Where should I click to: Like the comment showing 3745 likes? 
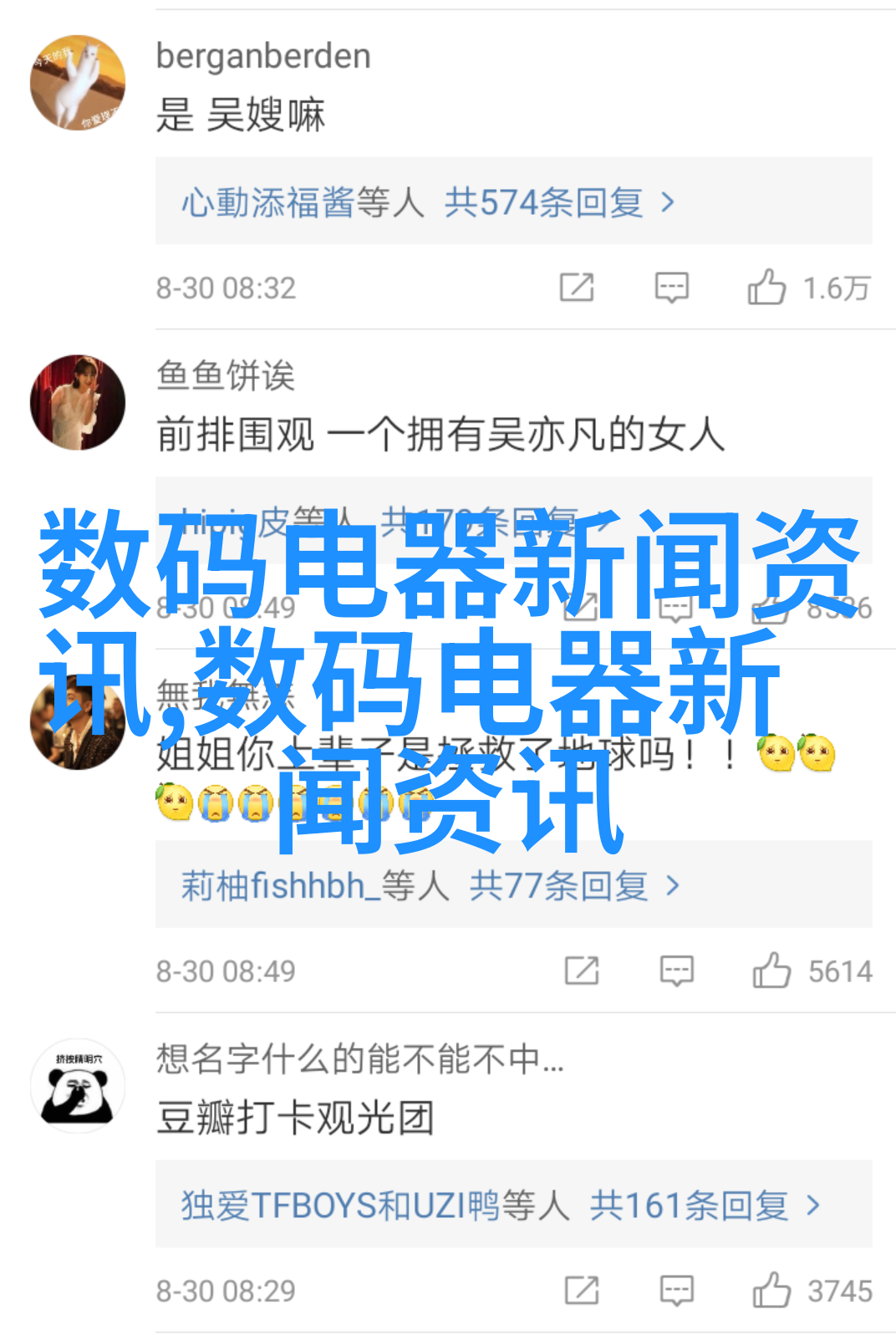pyautogui.click(x=771, y=1290)
